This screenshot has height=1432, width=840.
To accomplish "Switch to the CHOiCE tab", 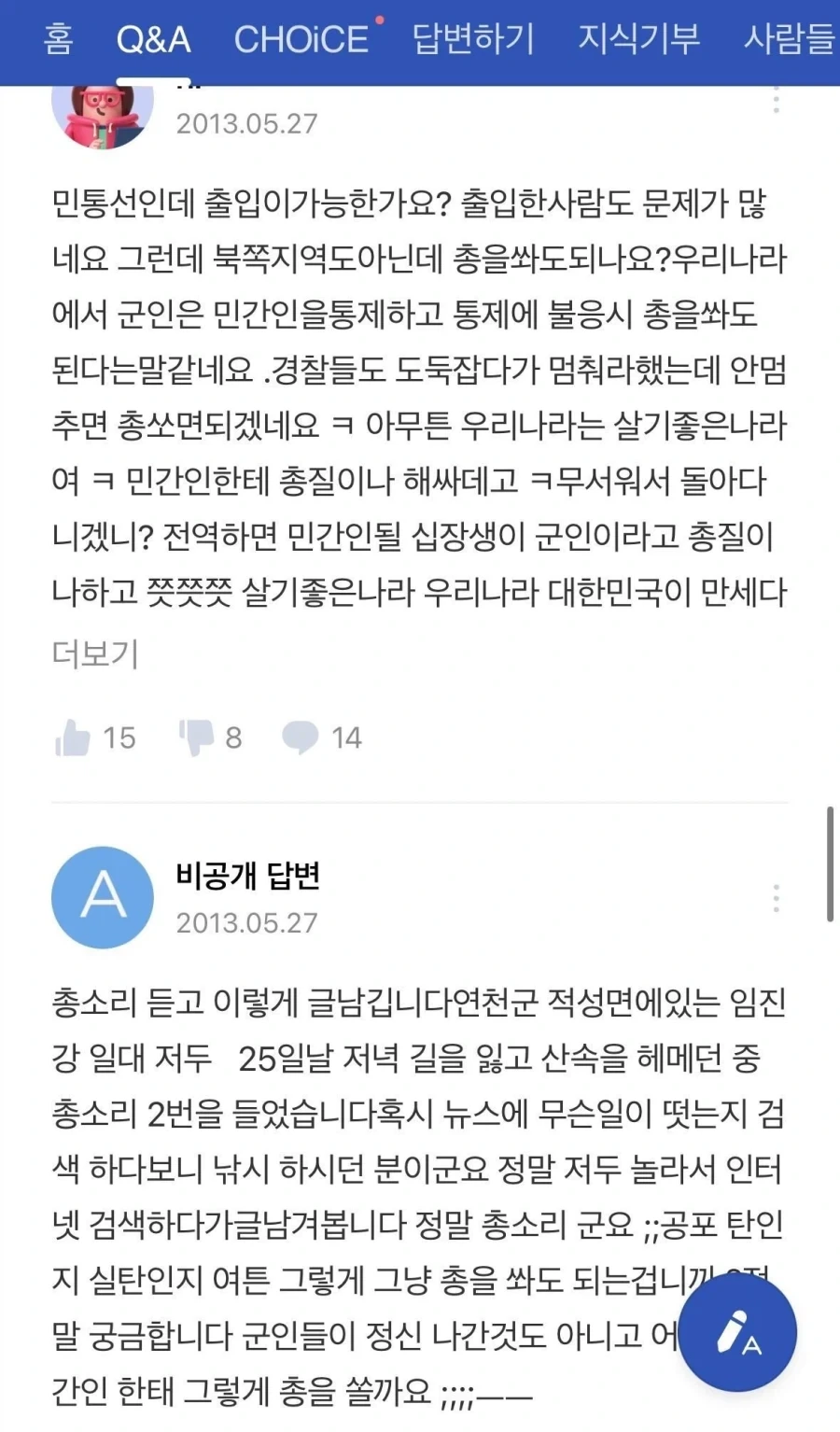I will (x=301, y=39).
